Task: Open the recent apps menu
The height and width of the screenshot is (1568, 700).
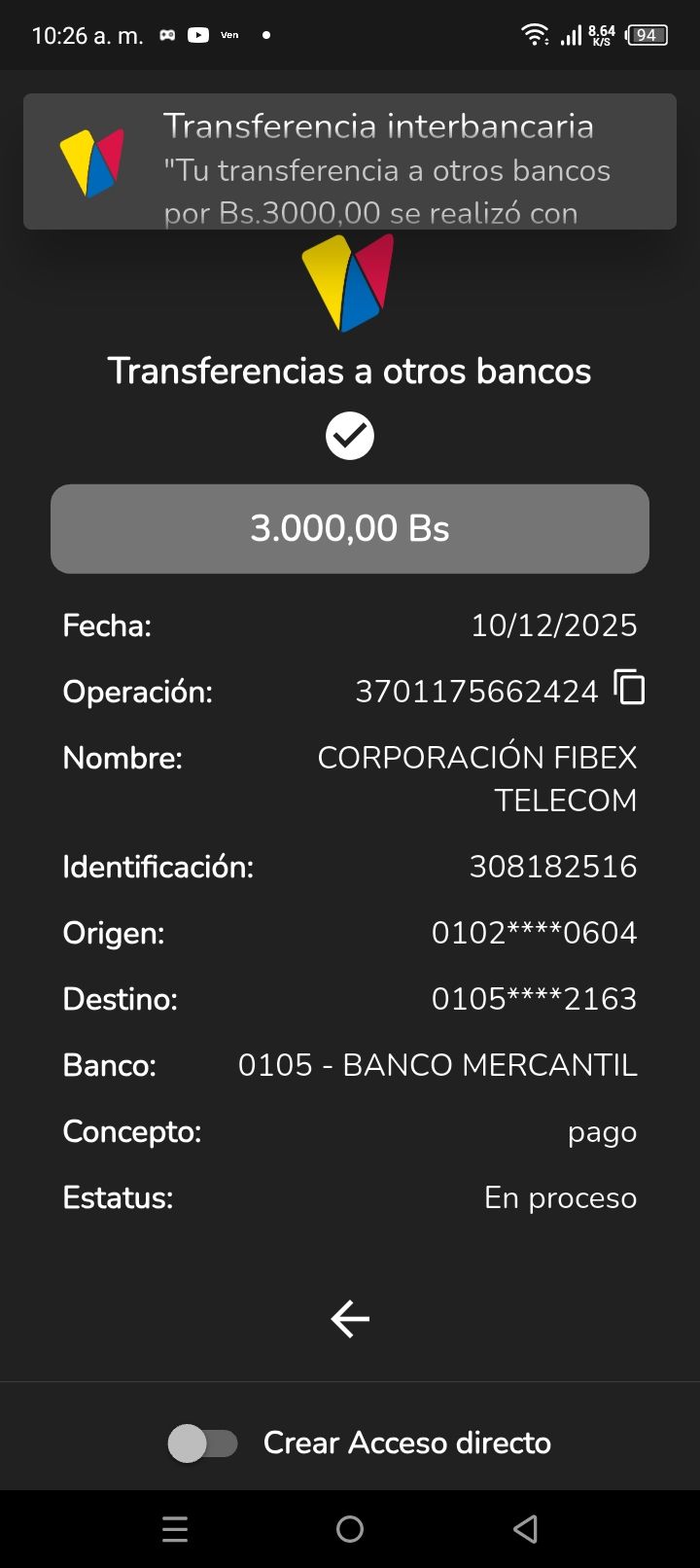Action: (175, 1530)
